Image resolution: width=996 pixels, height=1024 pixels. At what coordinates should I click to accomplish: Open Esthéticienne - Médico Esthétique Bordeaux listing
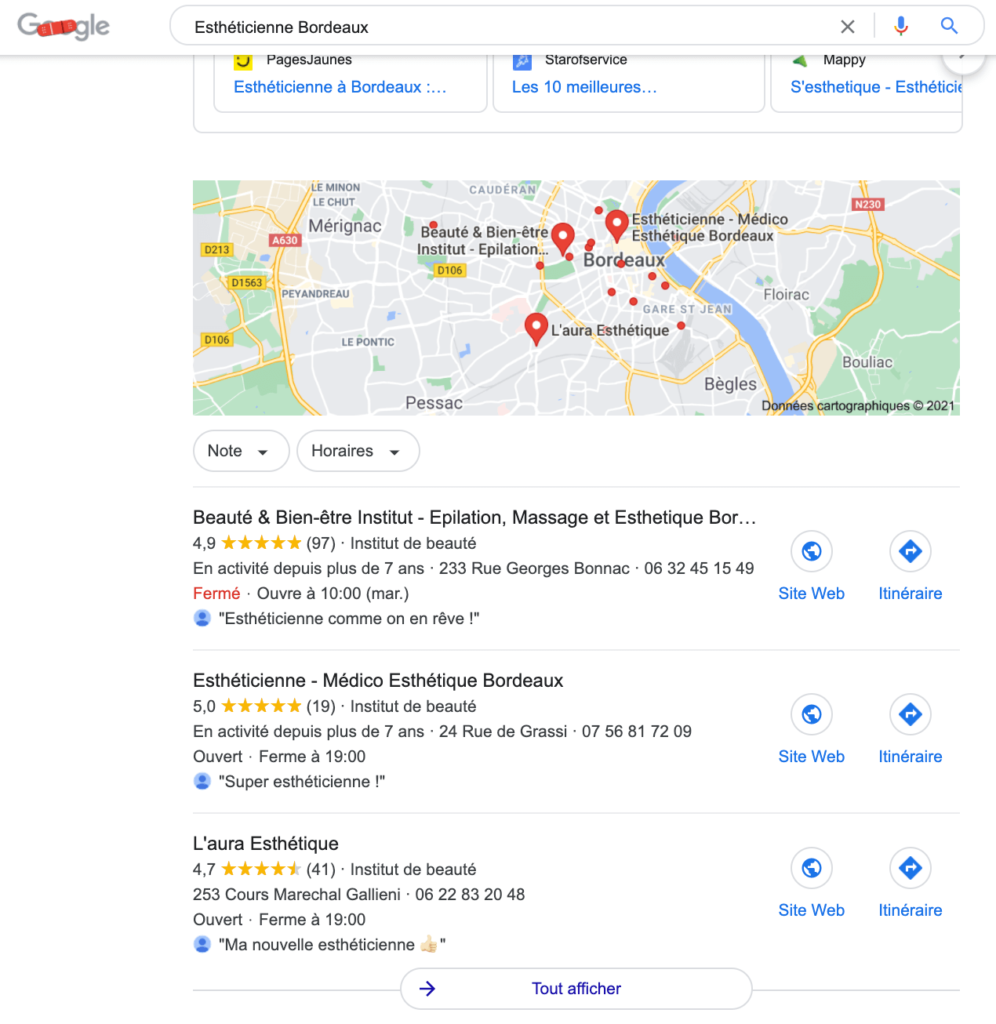378,681
